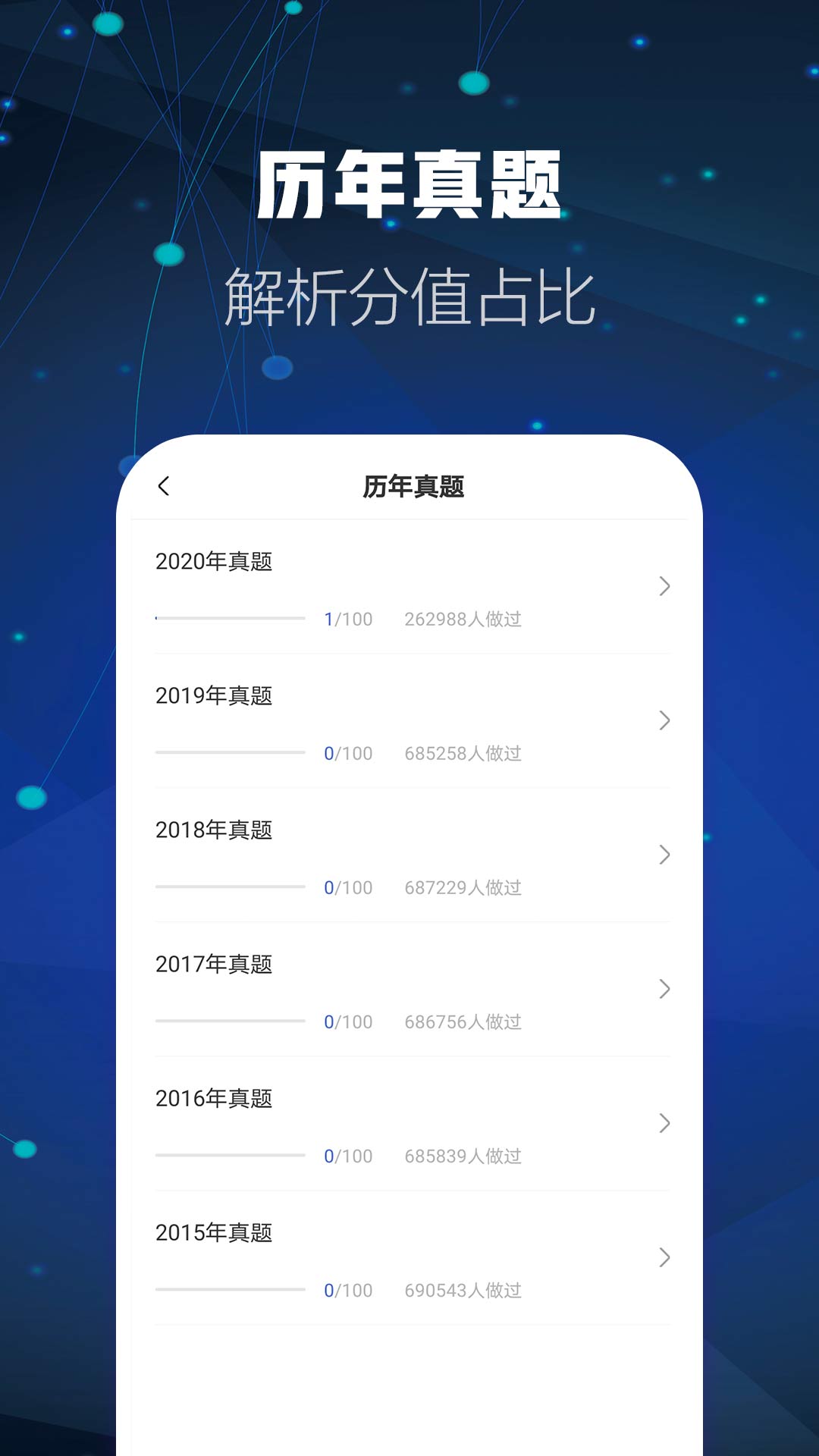
Task: Tap the chevron next to 2017年真题
Action: (x=664, y=989)
